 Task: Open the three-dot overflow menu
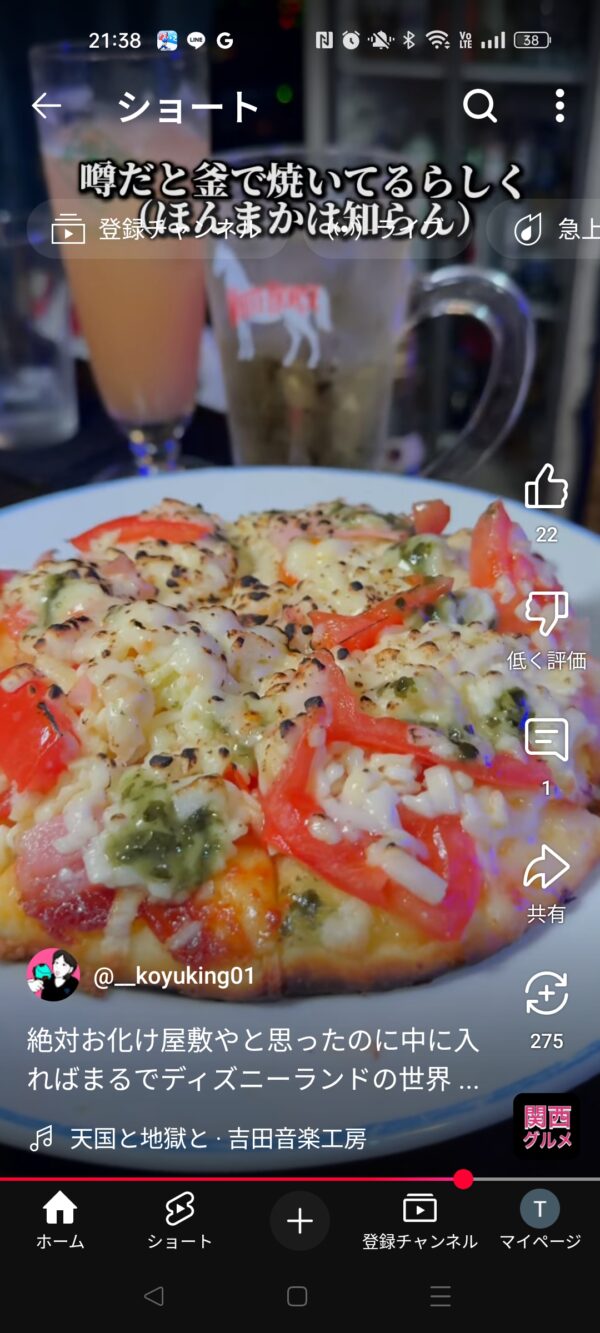[559, 106]
